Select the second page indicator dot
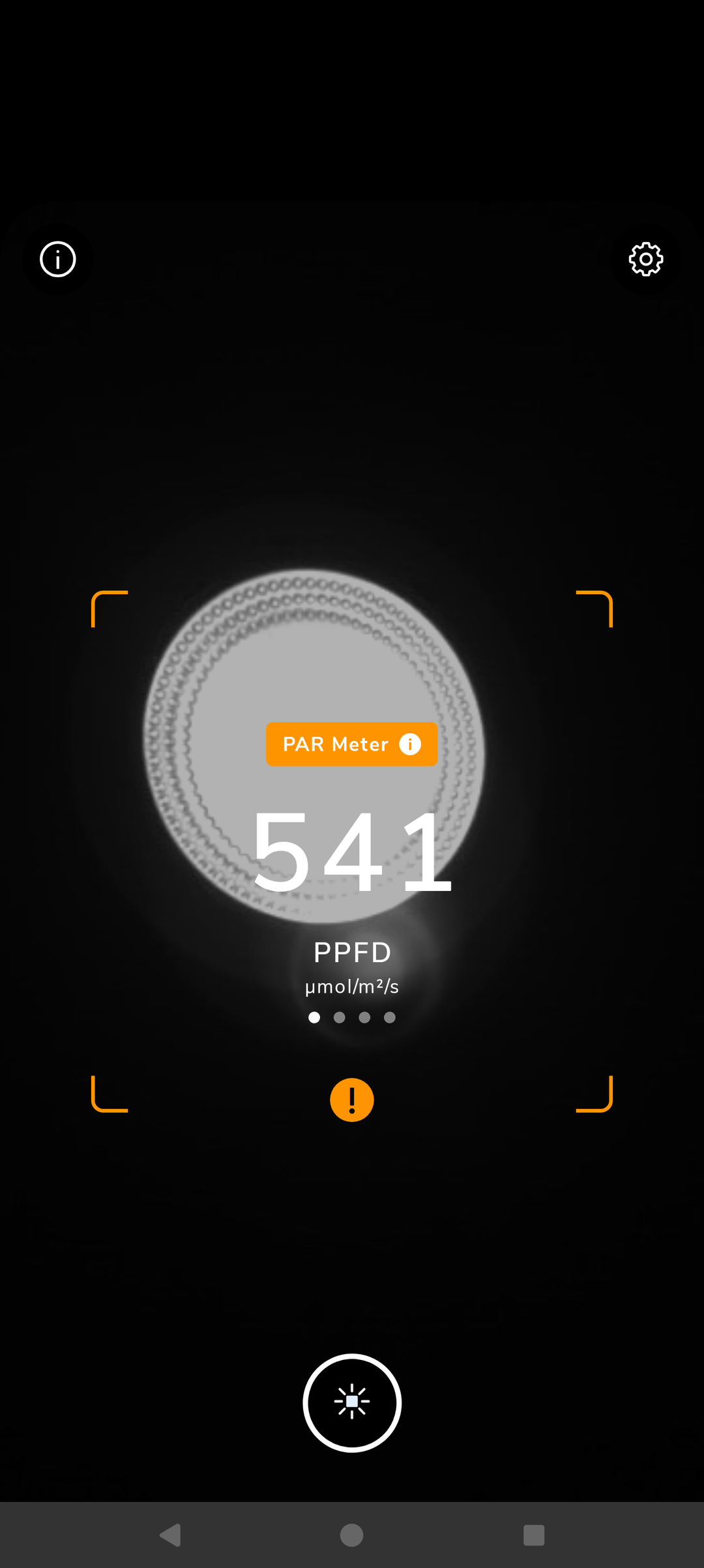Viewport: 704px width, 1568px height. coord(339,1018)
